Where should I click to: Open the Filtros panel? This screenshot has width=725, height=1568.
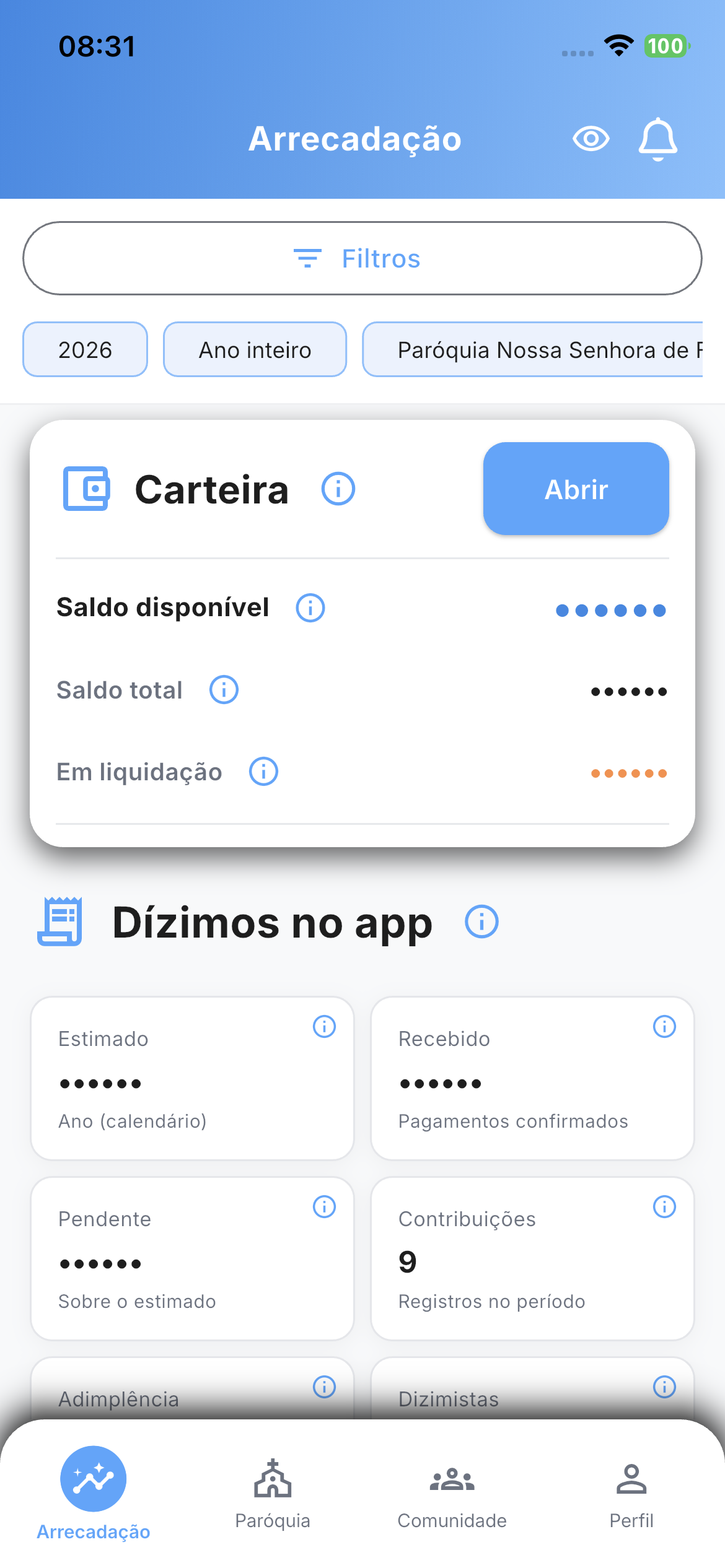[362, 258]
